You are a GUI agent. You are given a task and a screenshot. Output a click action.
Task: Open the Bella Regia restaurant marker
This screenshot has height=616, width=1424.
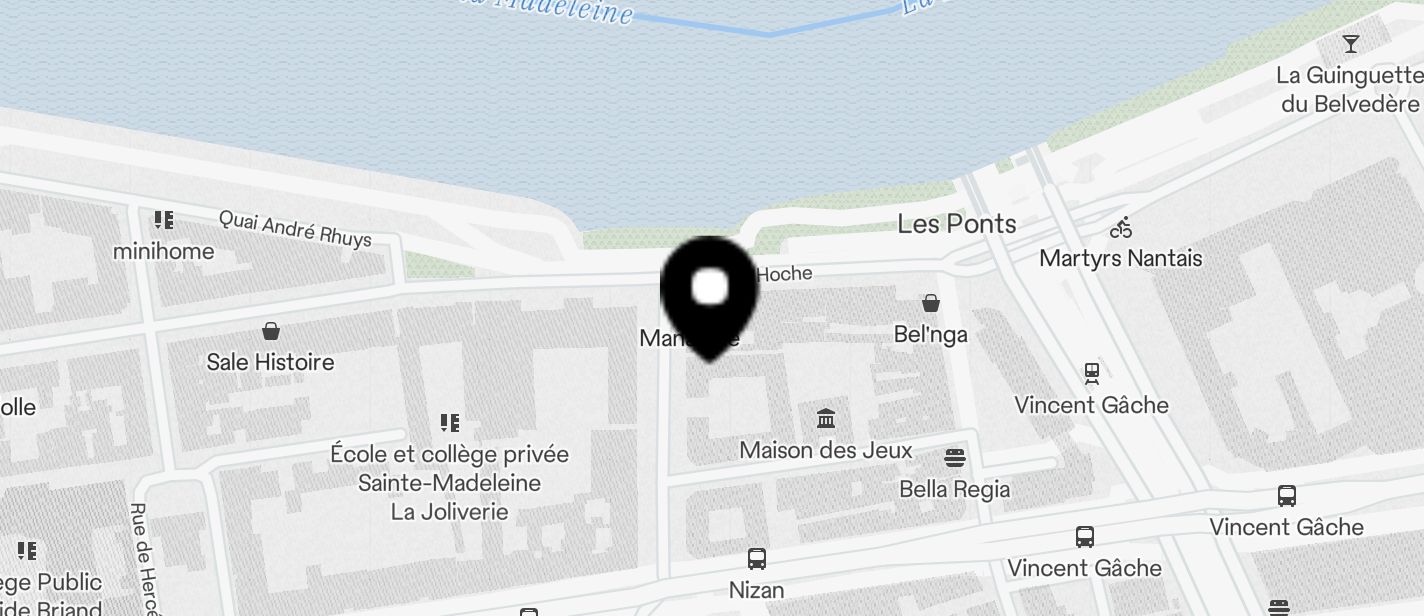[955, 458]
